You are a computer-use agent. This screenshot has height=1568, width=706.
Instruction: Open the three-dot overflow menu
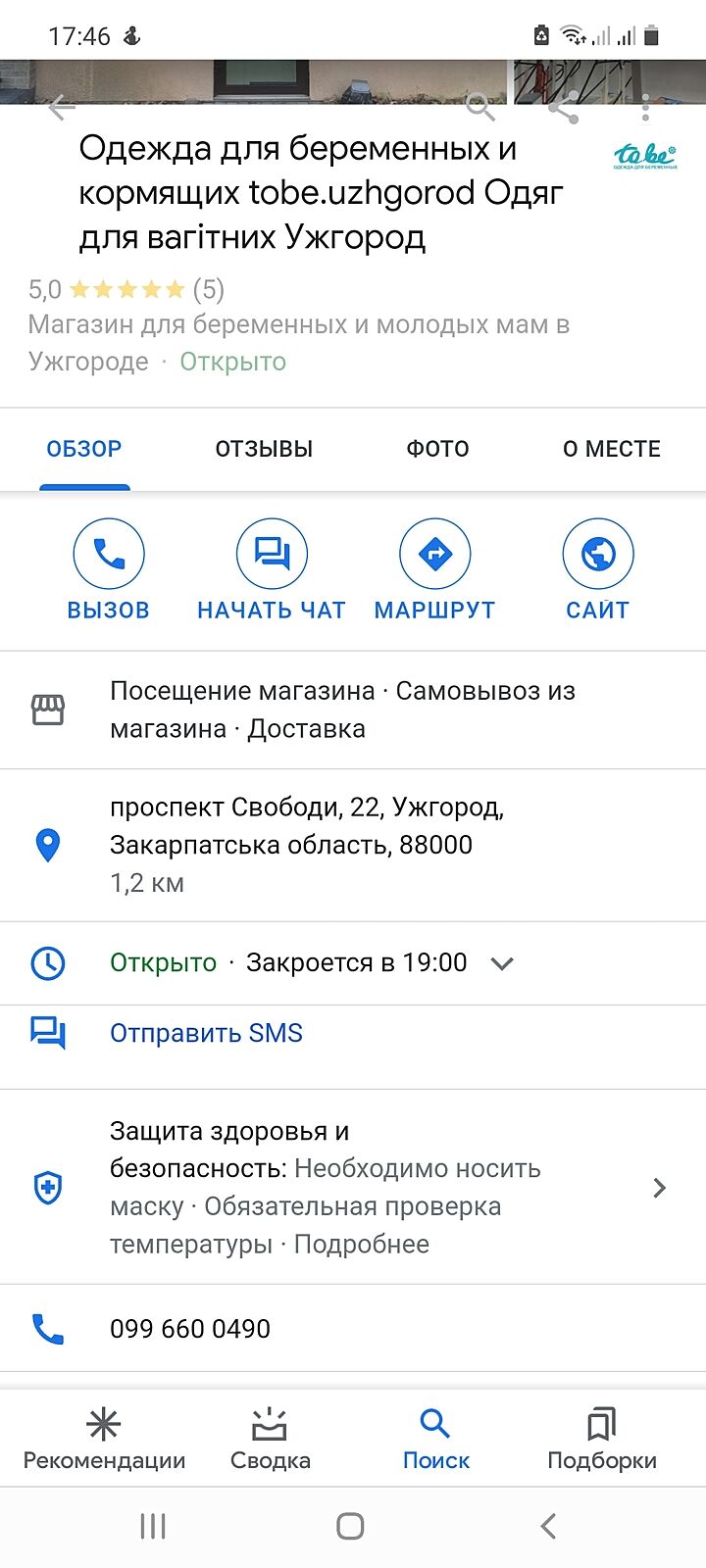(x=645, y=108)
